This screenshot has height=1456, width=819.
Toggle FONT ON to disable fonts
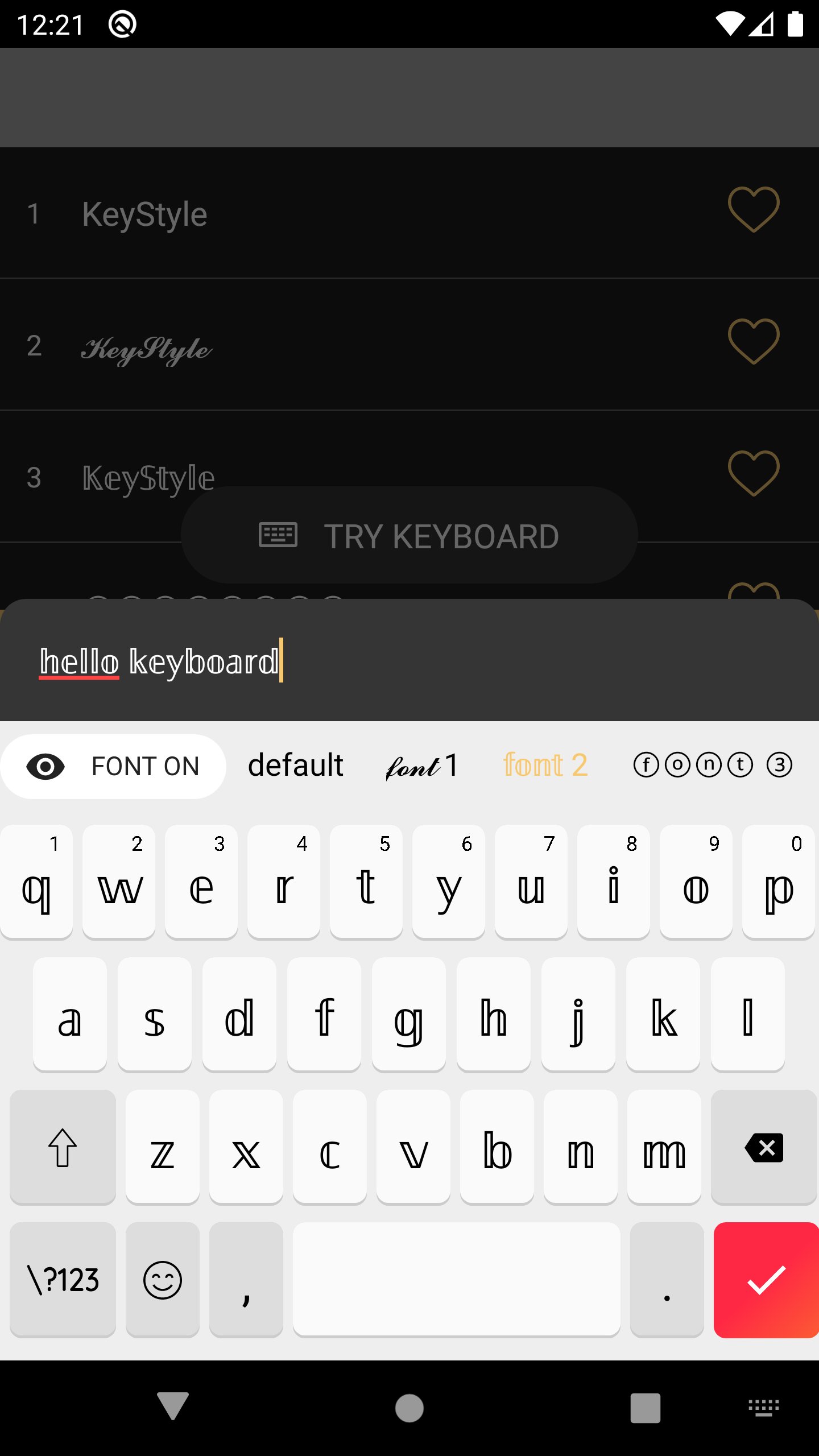pyautogui.click(x=114, y=766)
